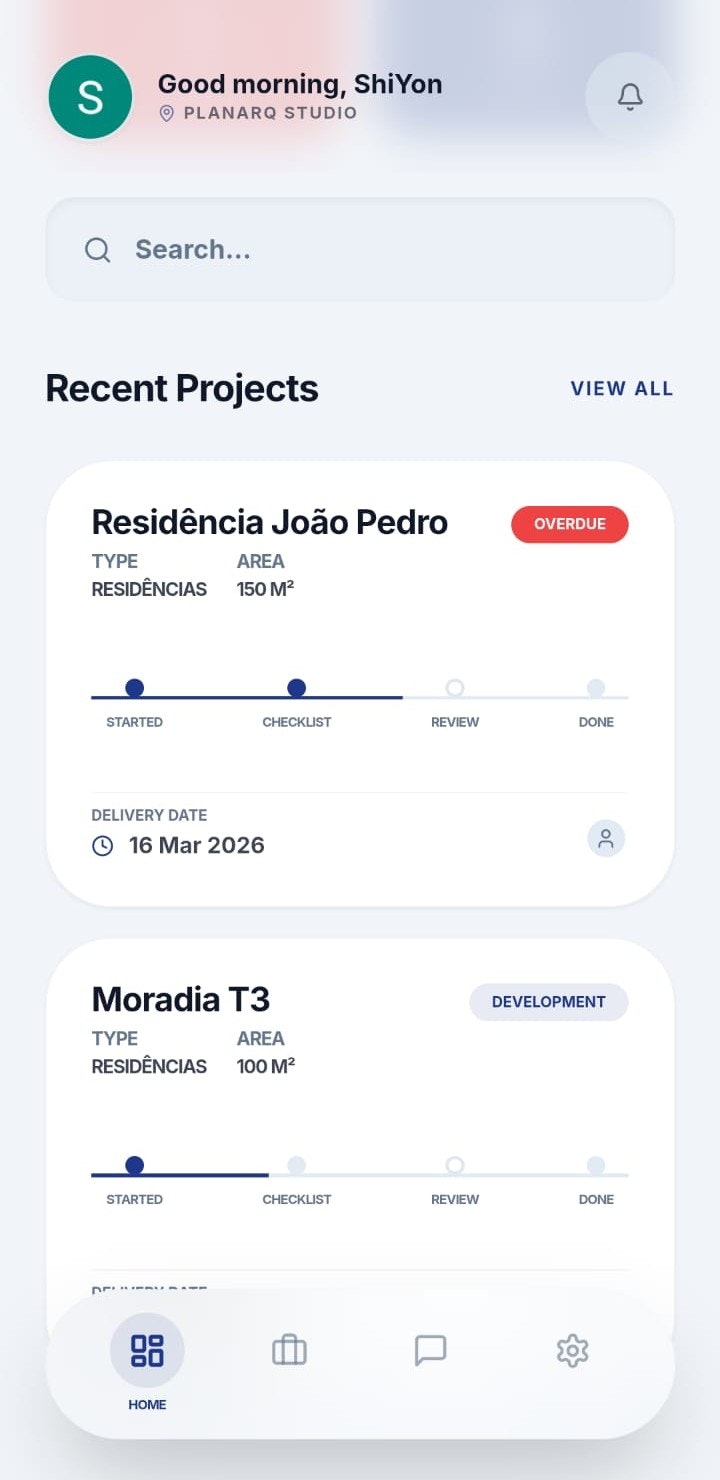Click the STARTED progress marker on João Pedro
This screenshot has width=720, height=1480.
pyautogui.click(x=135, y=688)
